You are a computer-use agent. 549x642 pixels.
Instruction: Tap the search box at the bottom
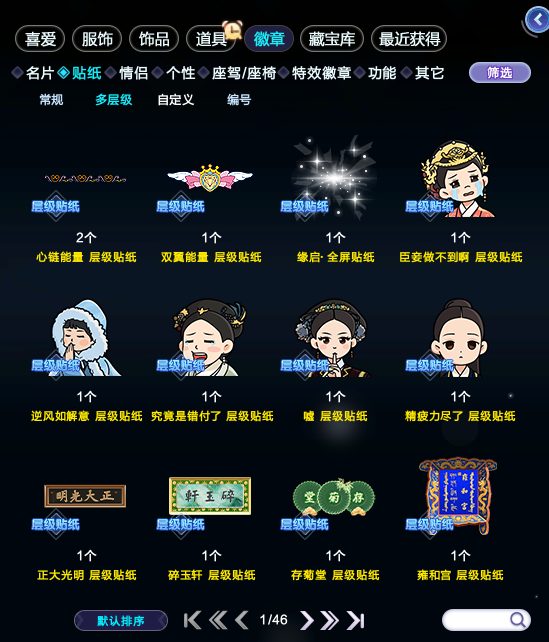click(486, 620)
